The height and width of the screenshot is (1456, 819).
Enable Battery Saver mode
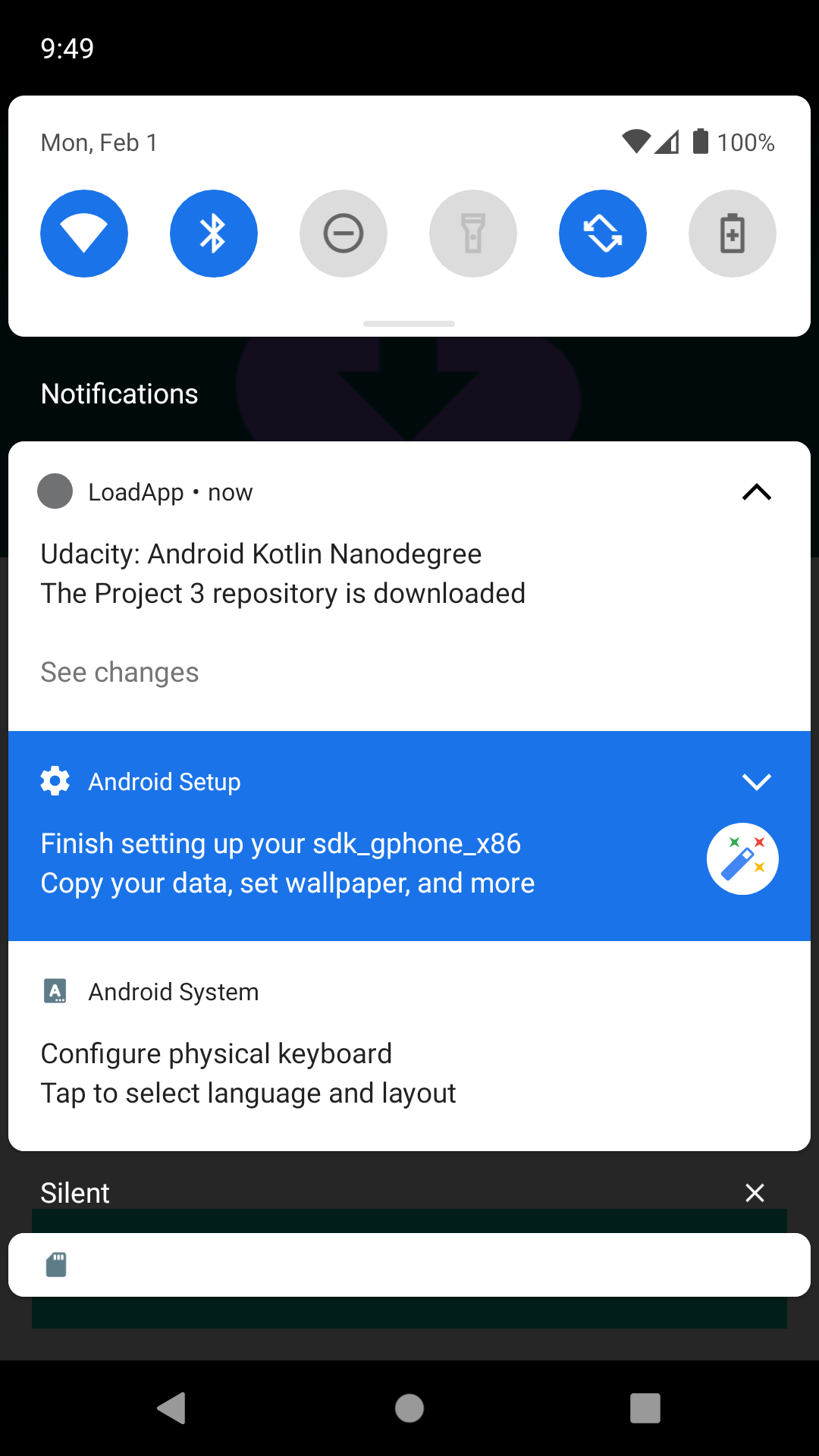732,233
